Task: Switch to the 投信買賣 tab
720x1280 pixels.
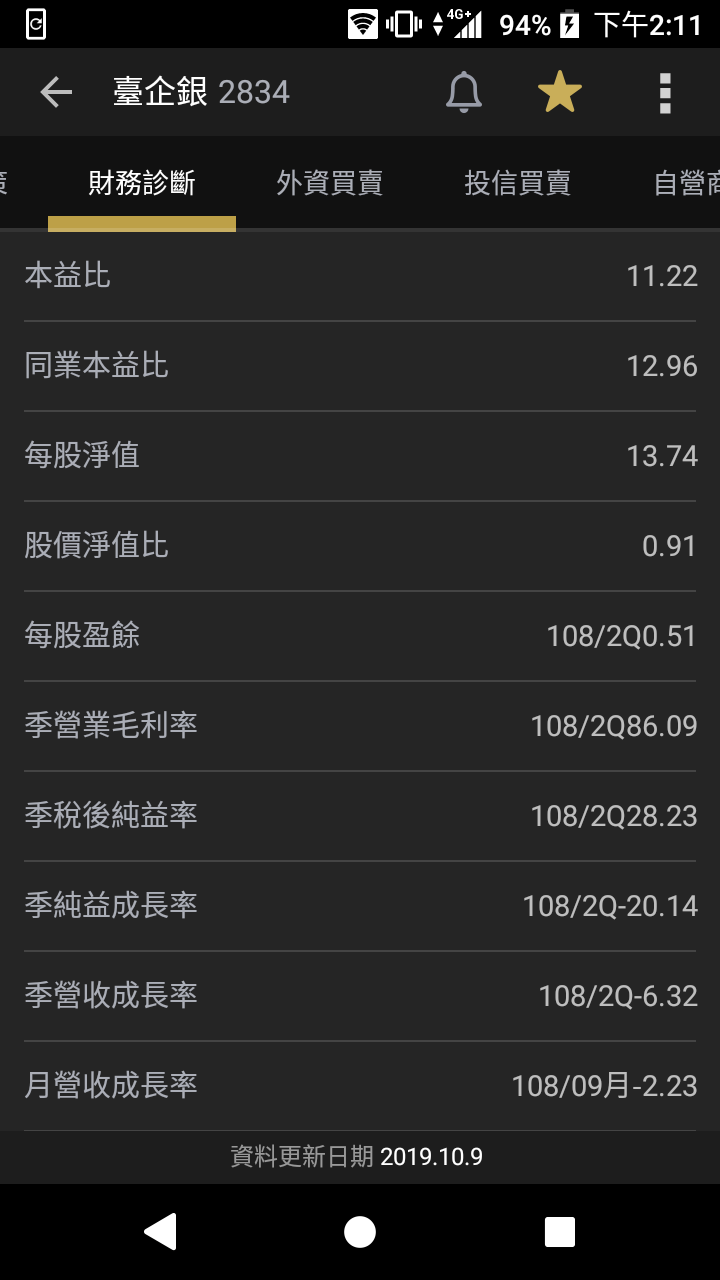Action: click(x=518, y=183)
